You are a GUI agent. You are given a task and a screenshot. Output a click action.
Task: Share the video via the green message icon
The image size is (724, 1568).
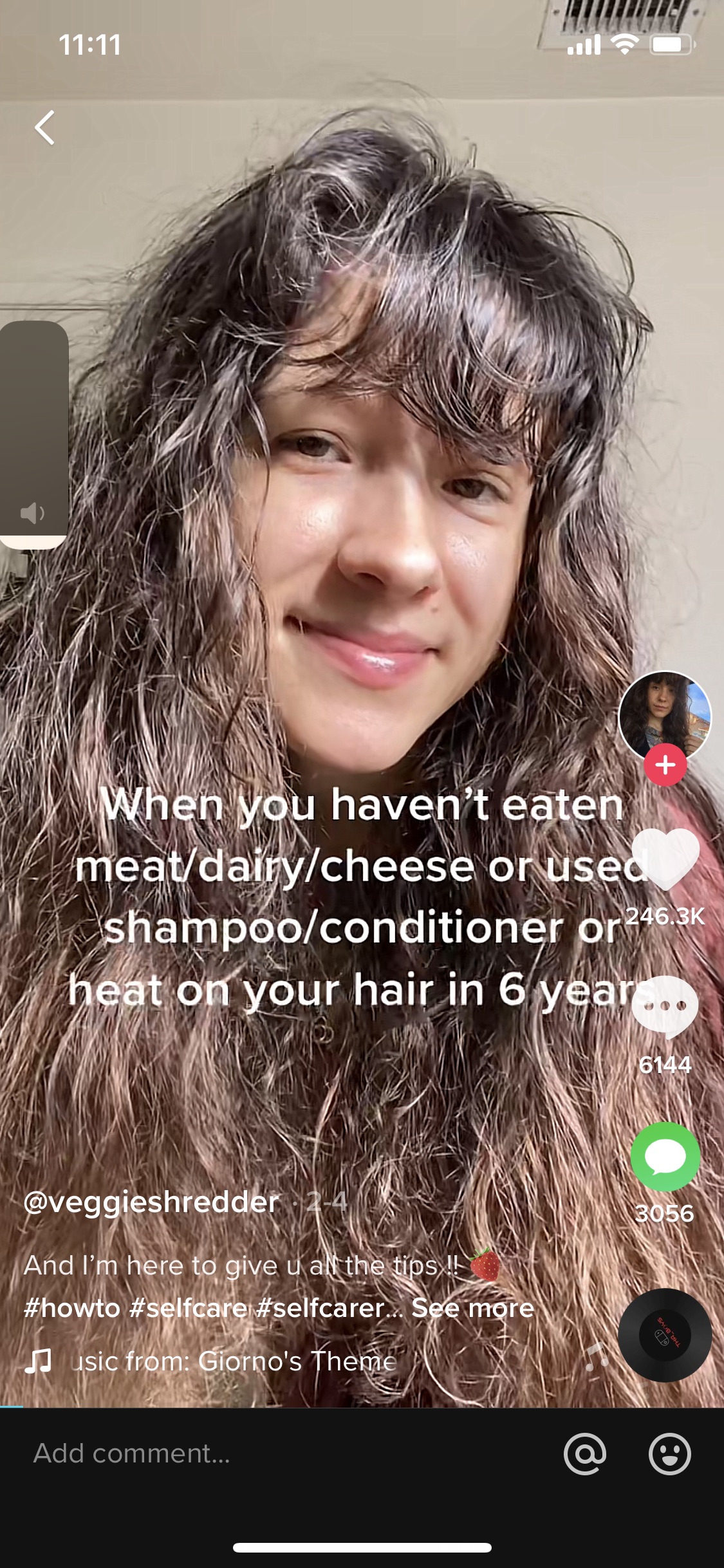click(665, 1157)
